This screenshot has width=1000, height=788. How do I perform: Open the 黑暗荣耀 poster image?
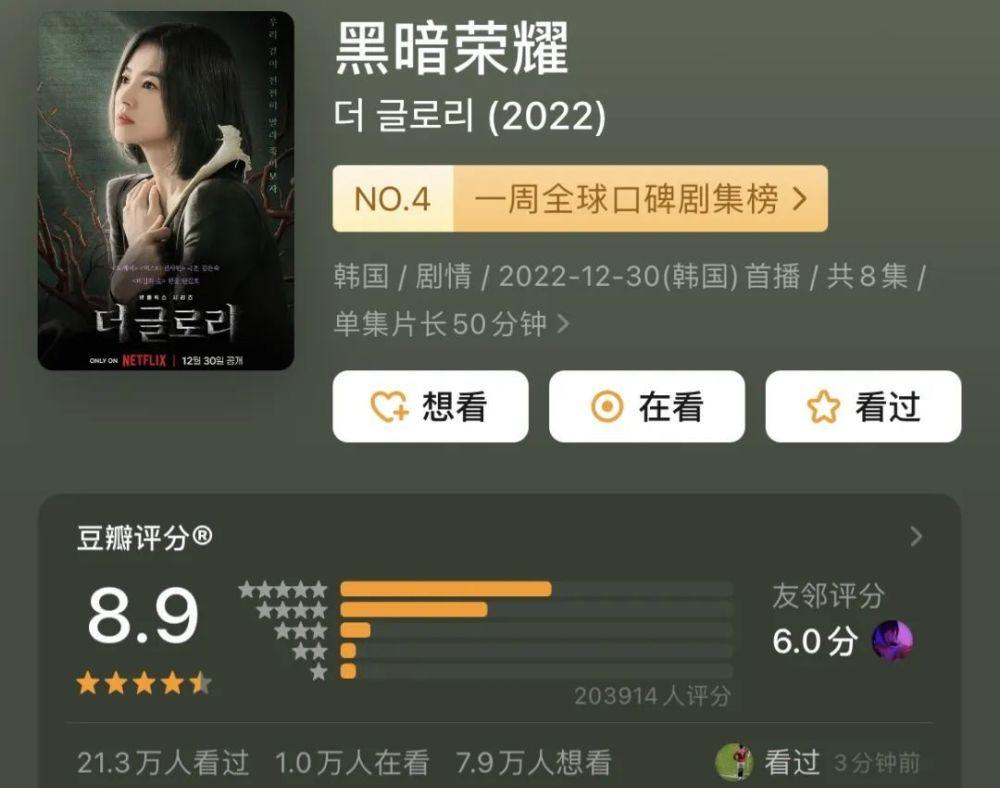tap(166, 191)
